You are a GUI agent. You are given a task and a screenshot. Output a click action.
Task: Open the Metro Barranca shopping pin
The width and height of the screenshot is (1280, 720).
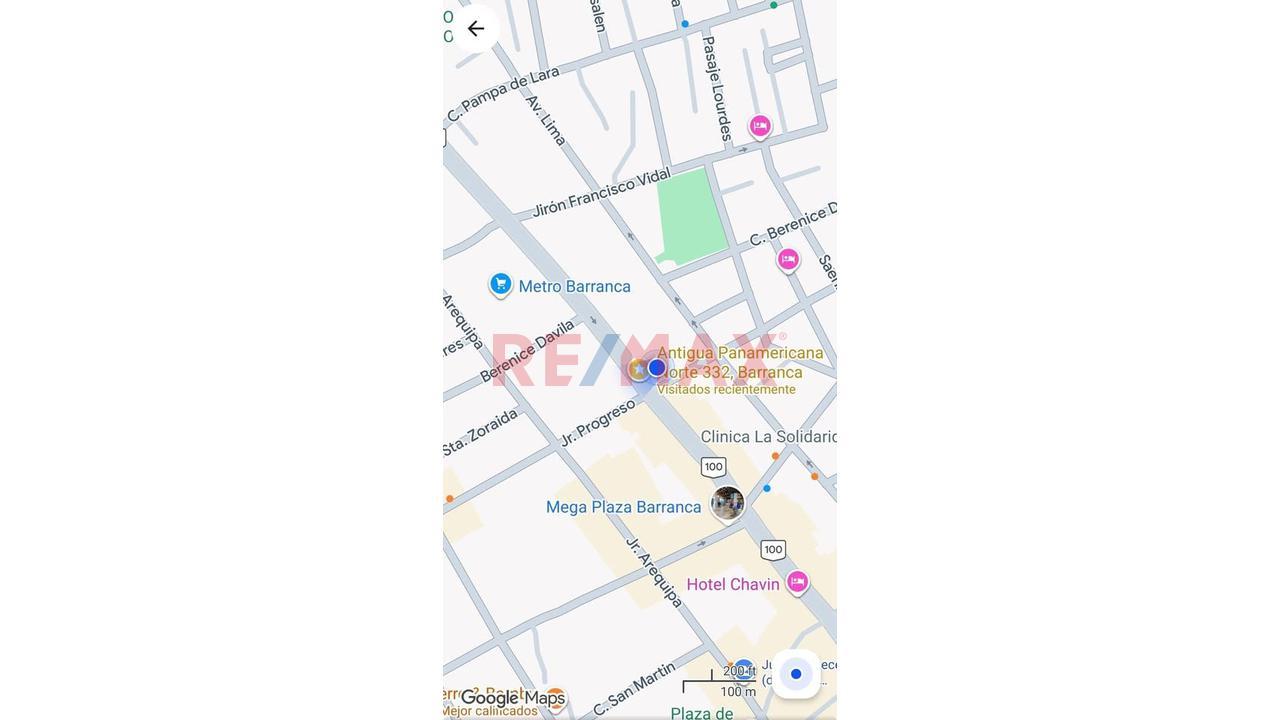click(x=501, y=285)
